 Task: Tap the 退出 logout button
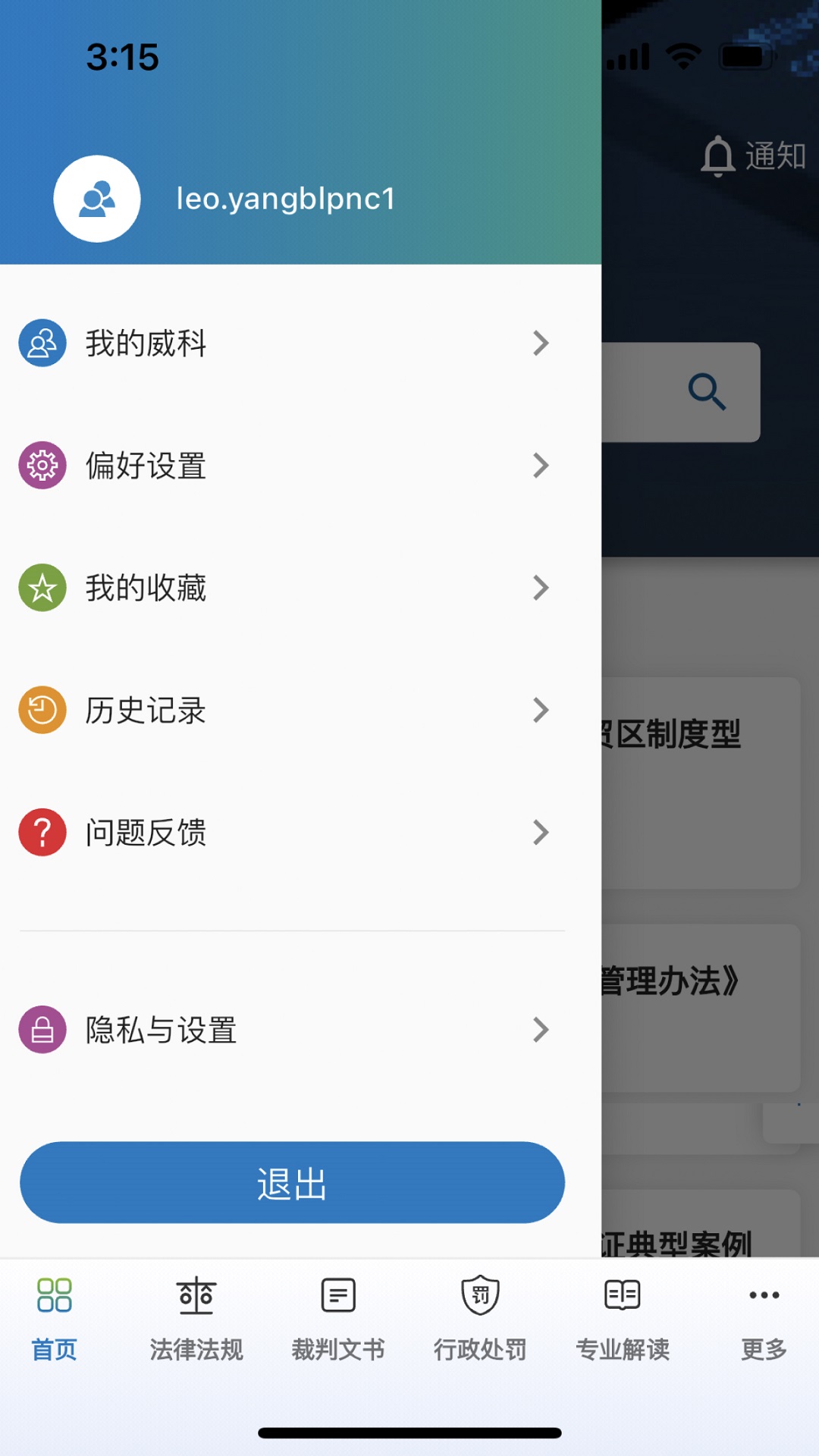tap(291, 1183)
